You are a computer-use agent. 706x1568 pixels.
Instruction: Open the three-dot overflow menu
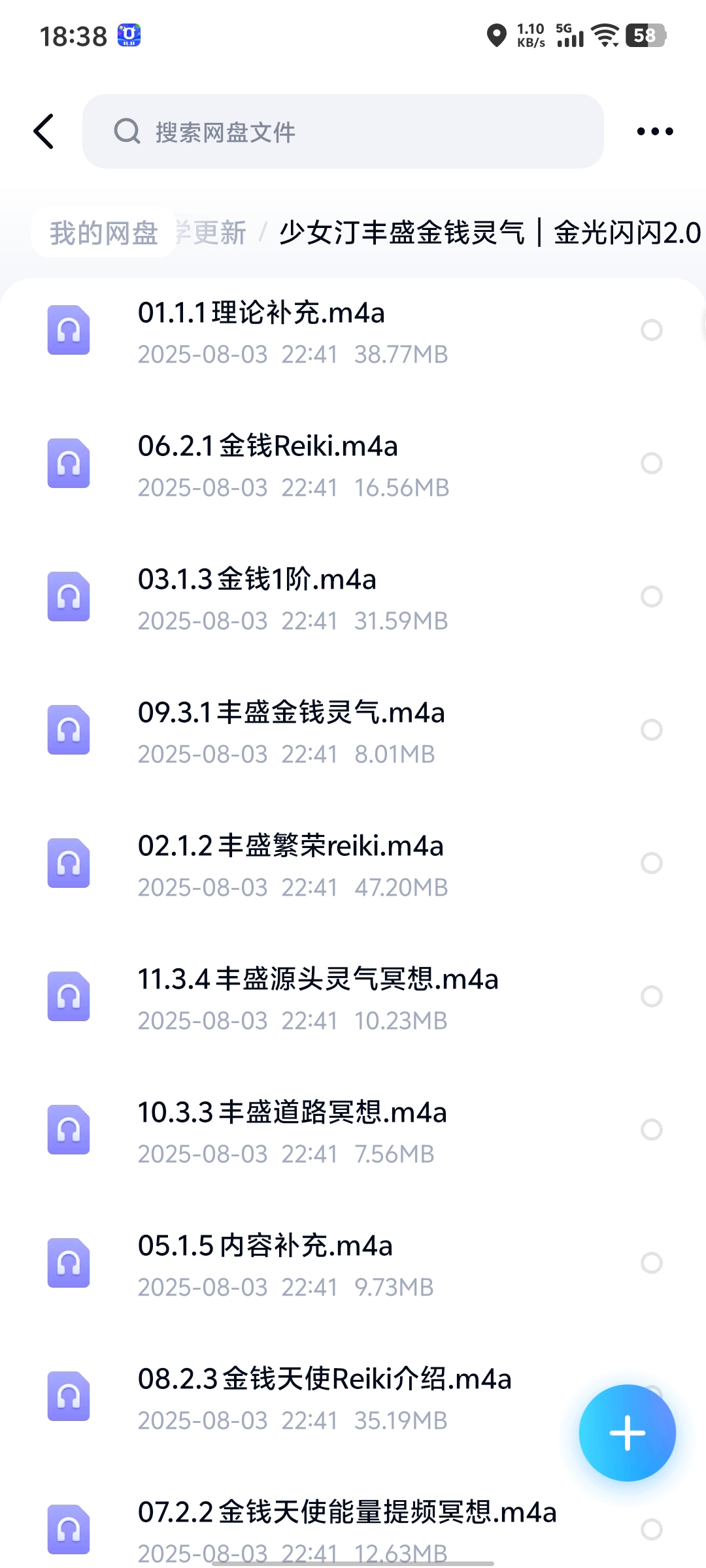(x=654, y=131)
